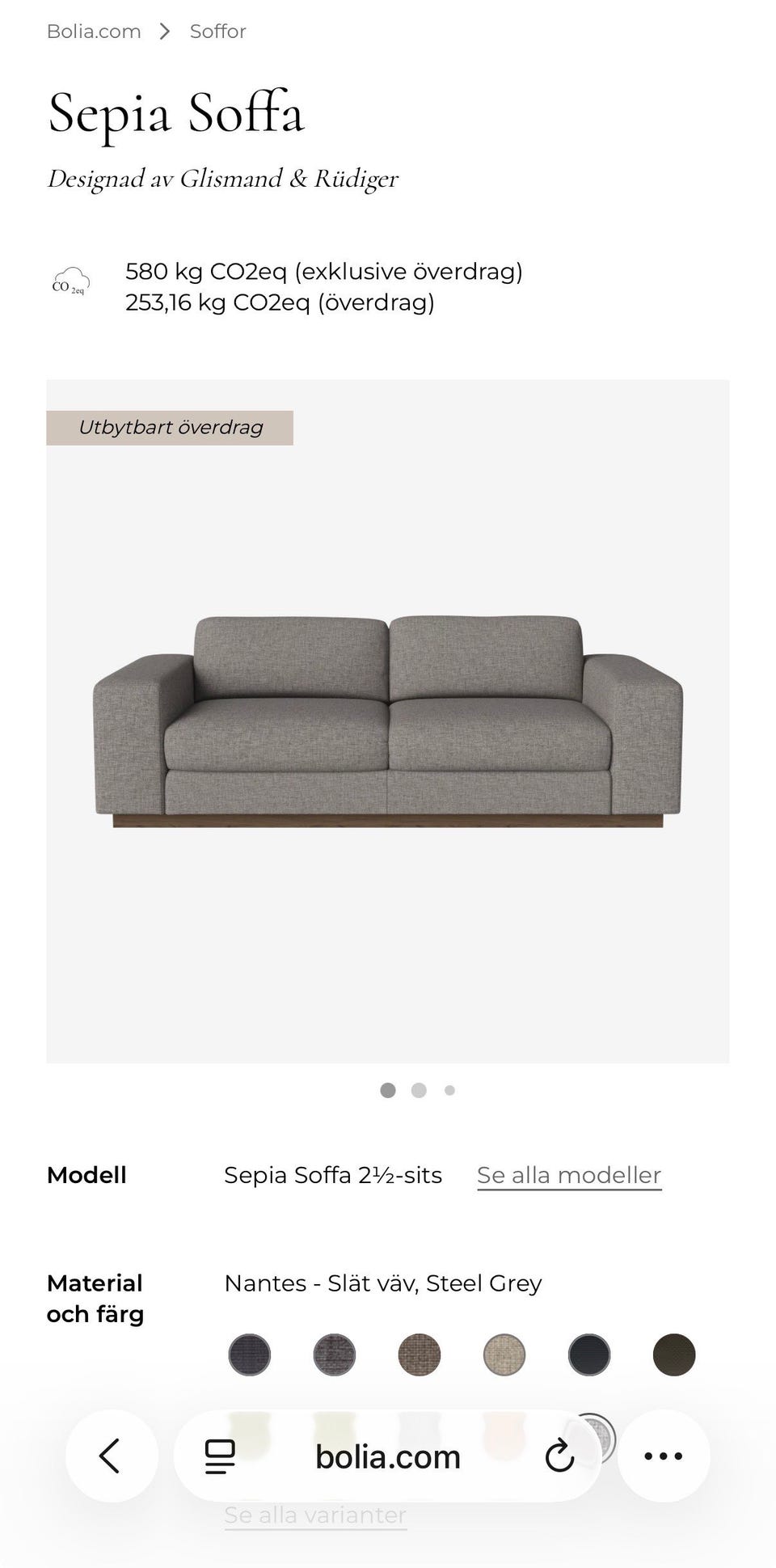Open the Se alla varianter link
This screenshot has width=776, height=1568.
[315, 1515]
